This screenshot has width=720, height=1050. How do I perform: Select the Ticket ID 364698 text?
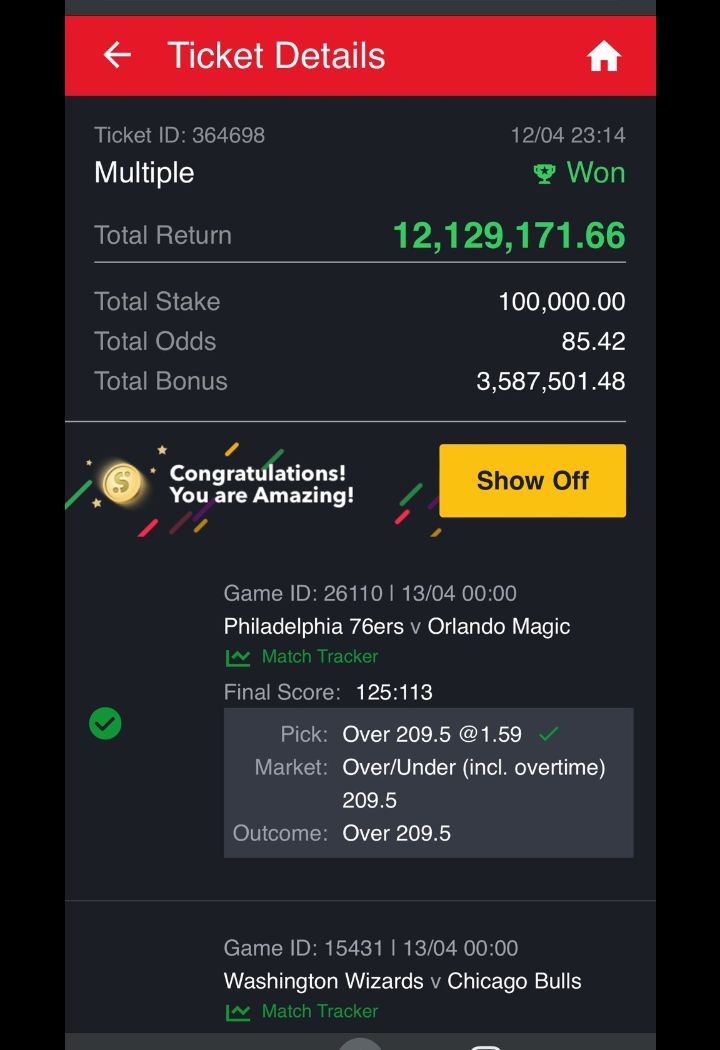pyautogui.click(x=179, y=135)
